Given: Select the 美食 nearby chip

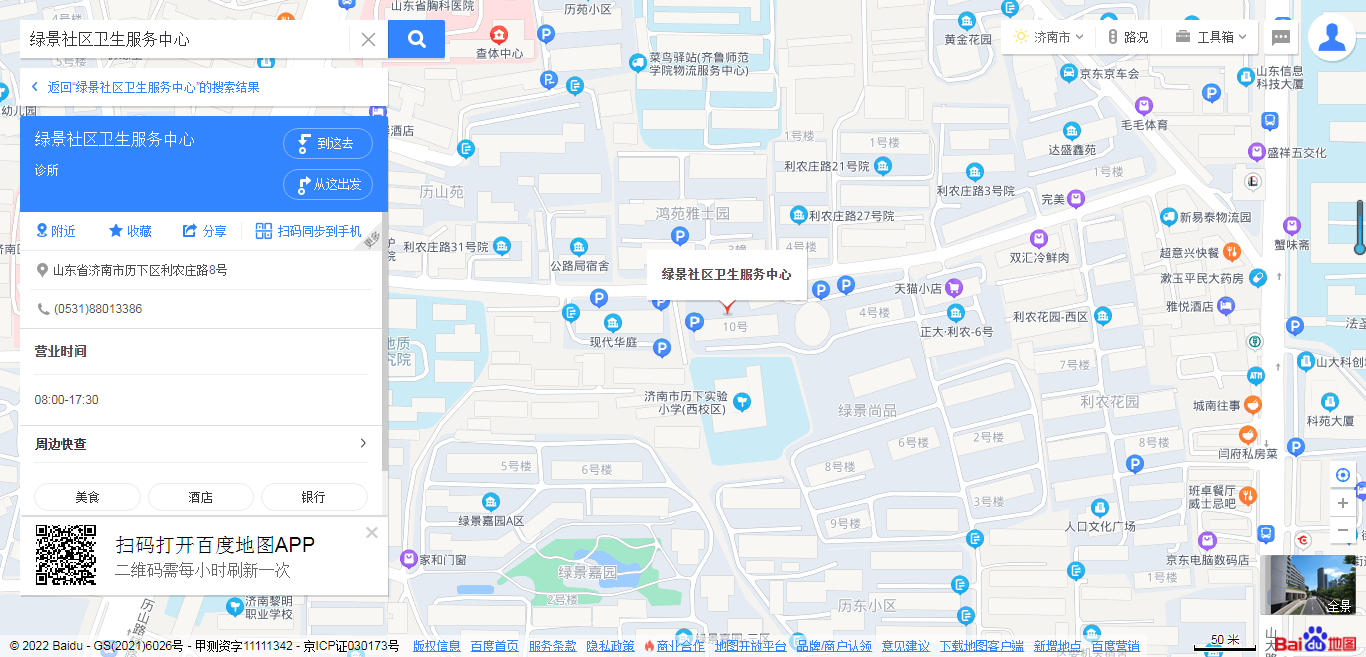Looking at the screenshot, I should 88,497.
